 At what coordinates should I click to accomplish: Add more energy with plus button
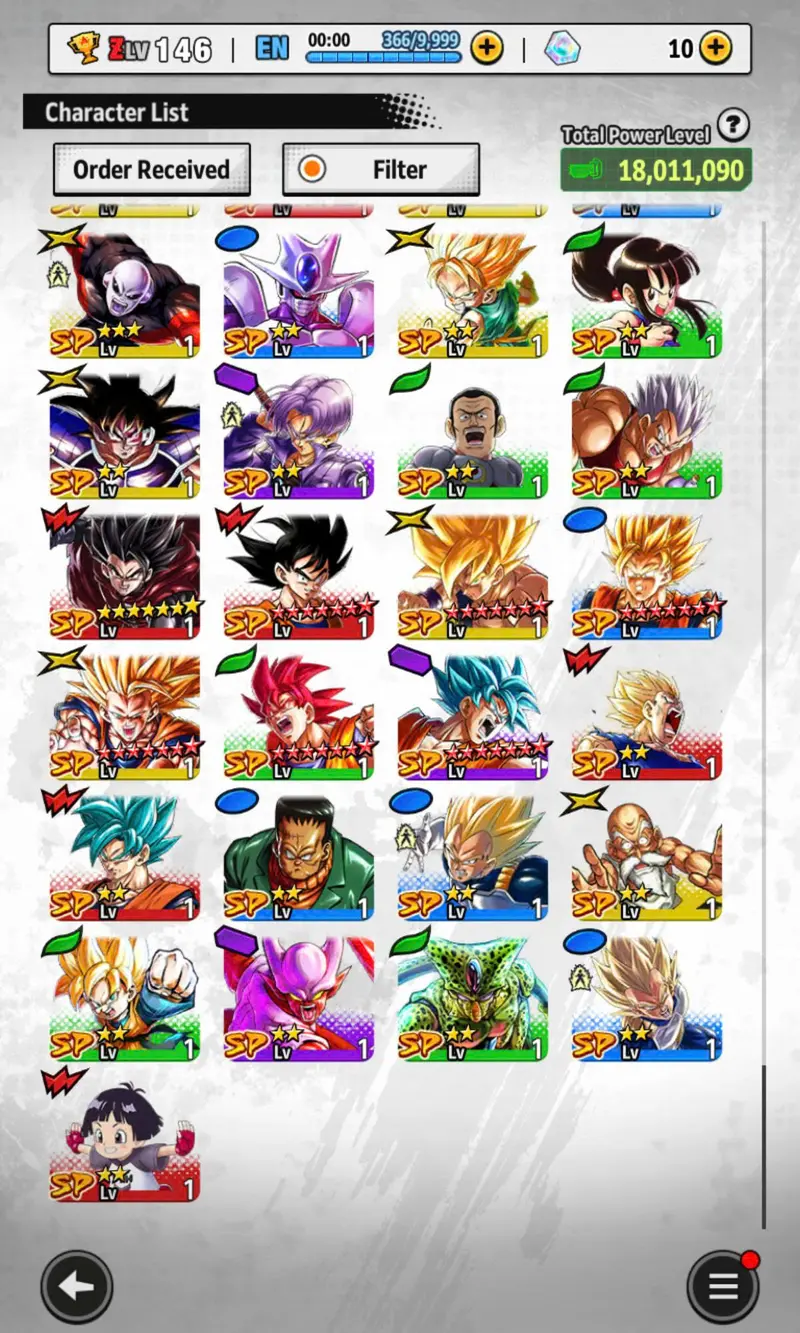pos(487,48)
